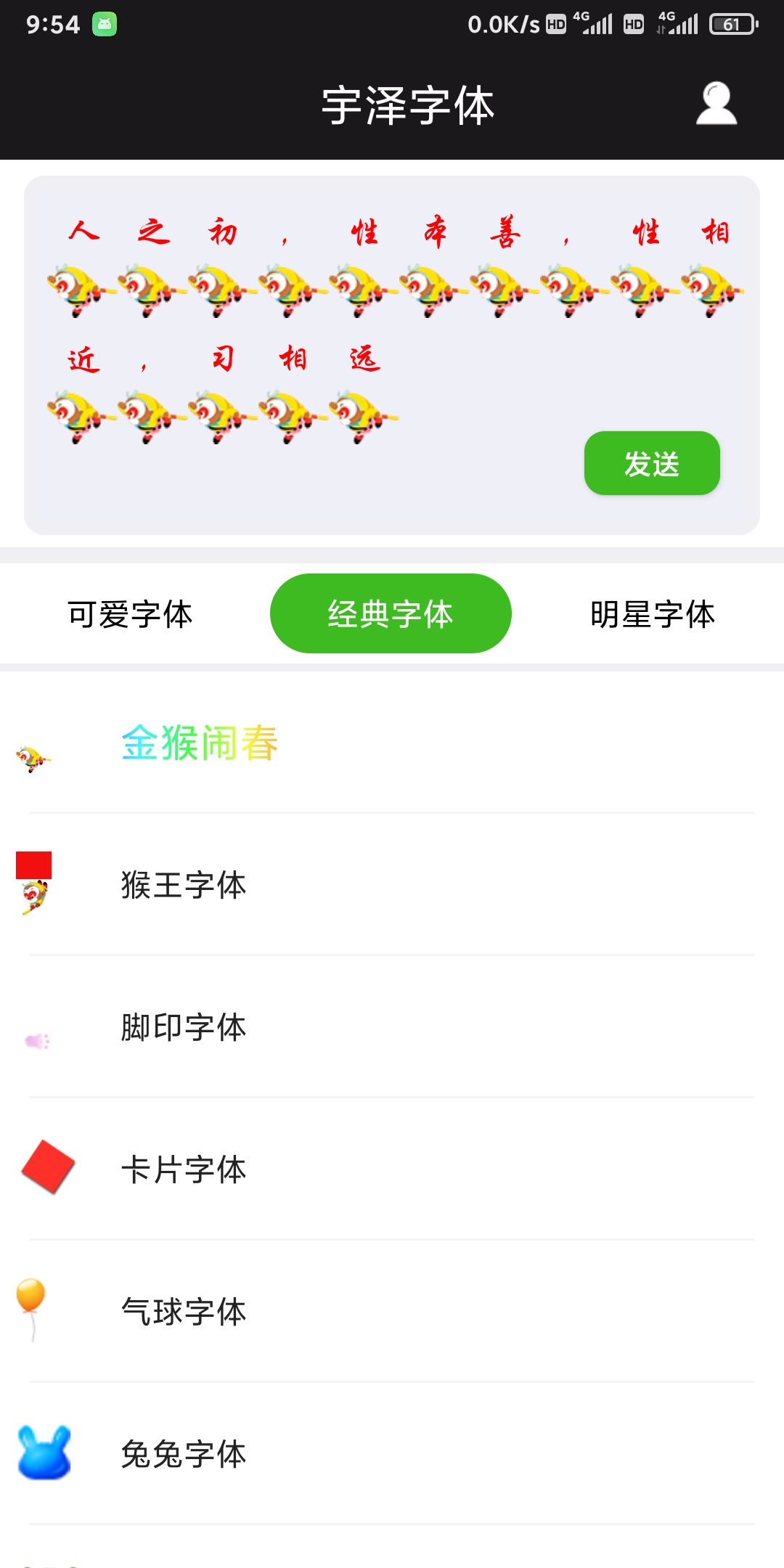Screen dimensions: 784x1568
Task: Open the user profile icon
Action: click(x=715, y=104)
